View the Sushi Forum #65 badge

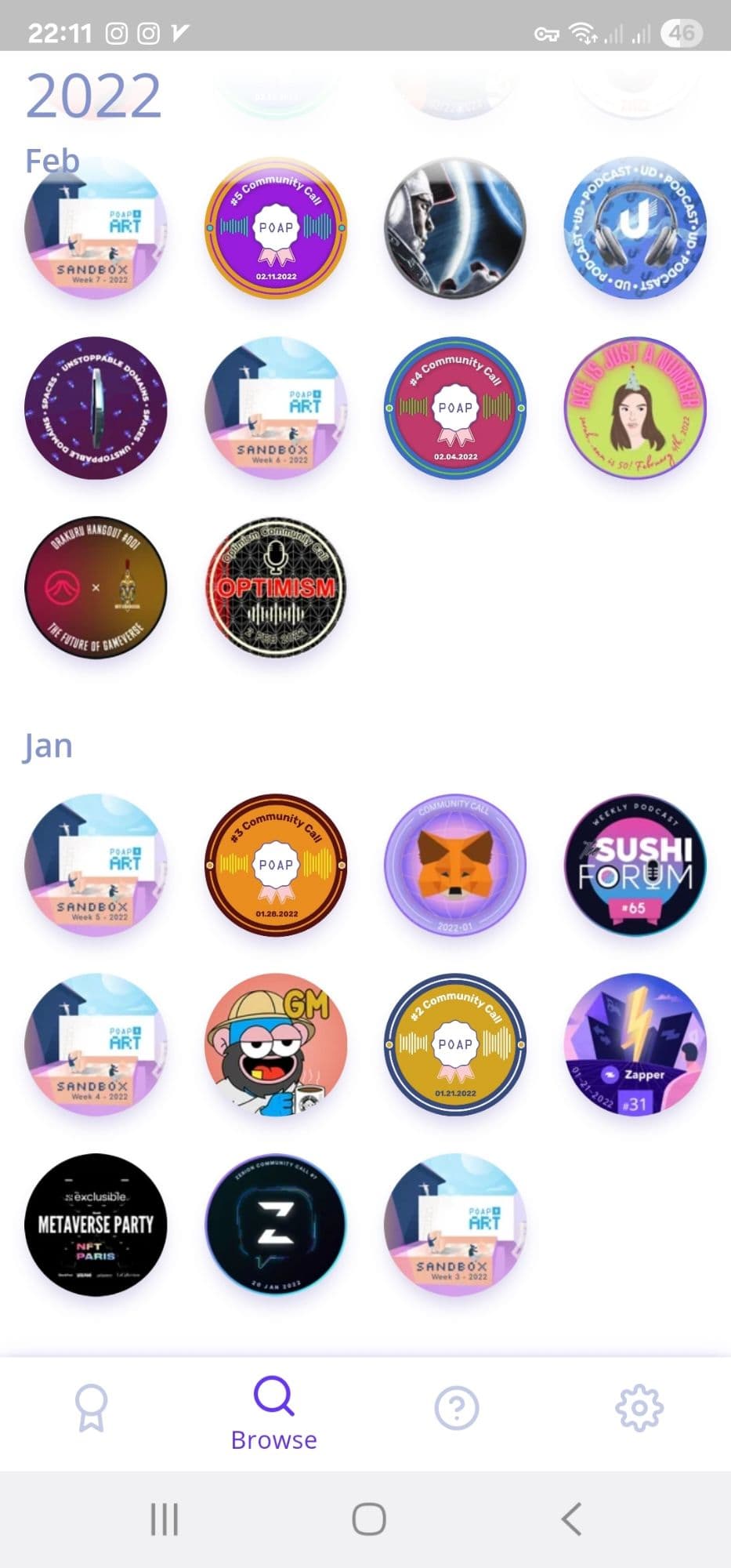pyautogui.click(x=635, y=865)
